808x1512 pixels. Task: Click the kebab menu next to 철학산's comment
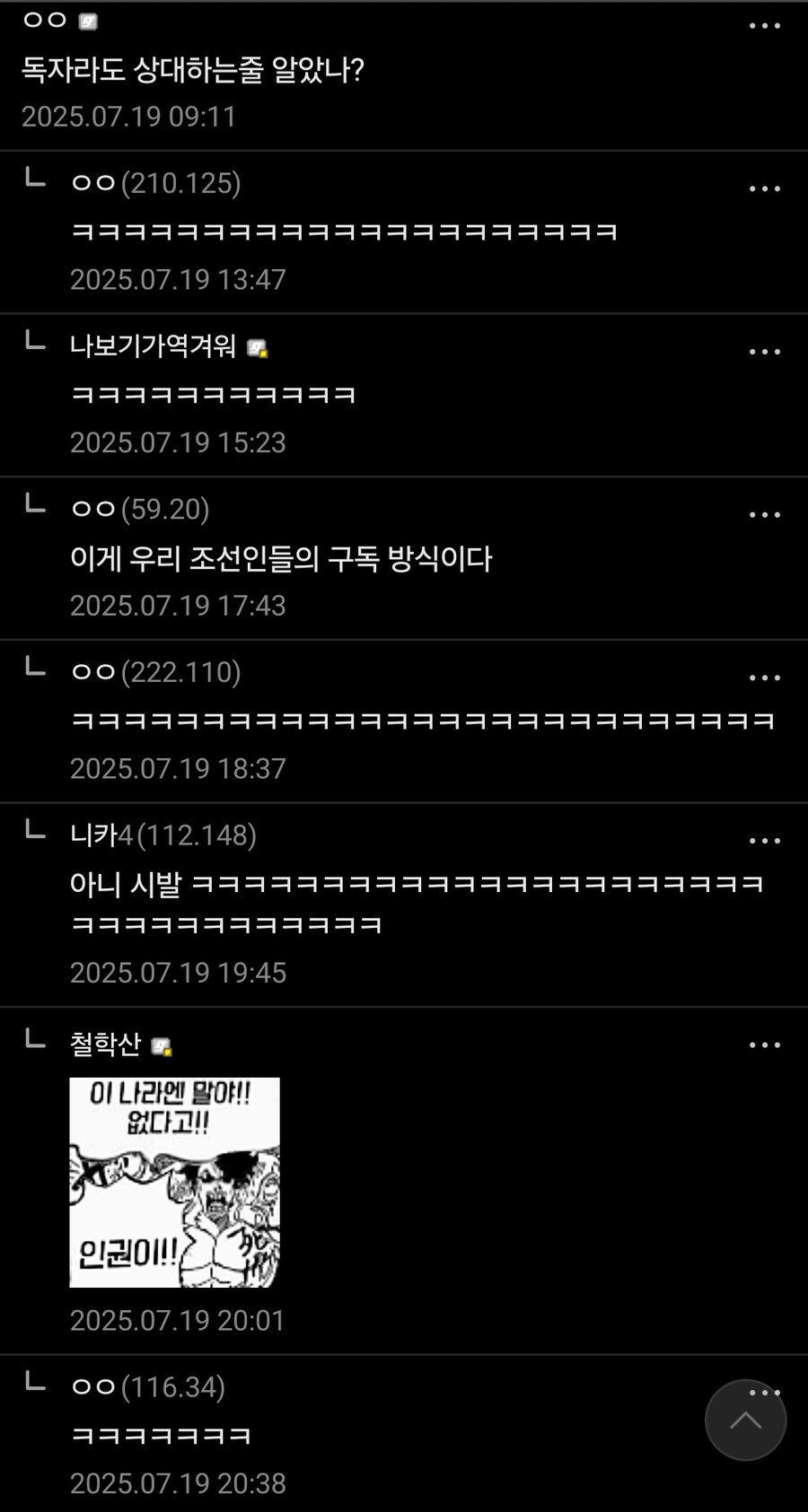[x=765, y=1044]
